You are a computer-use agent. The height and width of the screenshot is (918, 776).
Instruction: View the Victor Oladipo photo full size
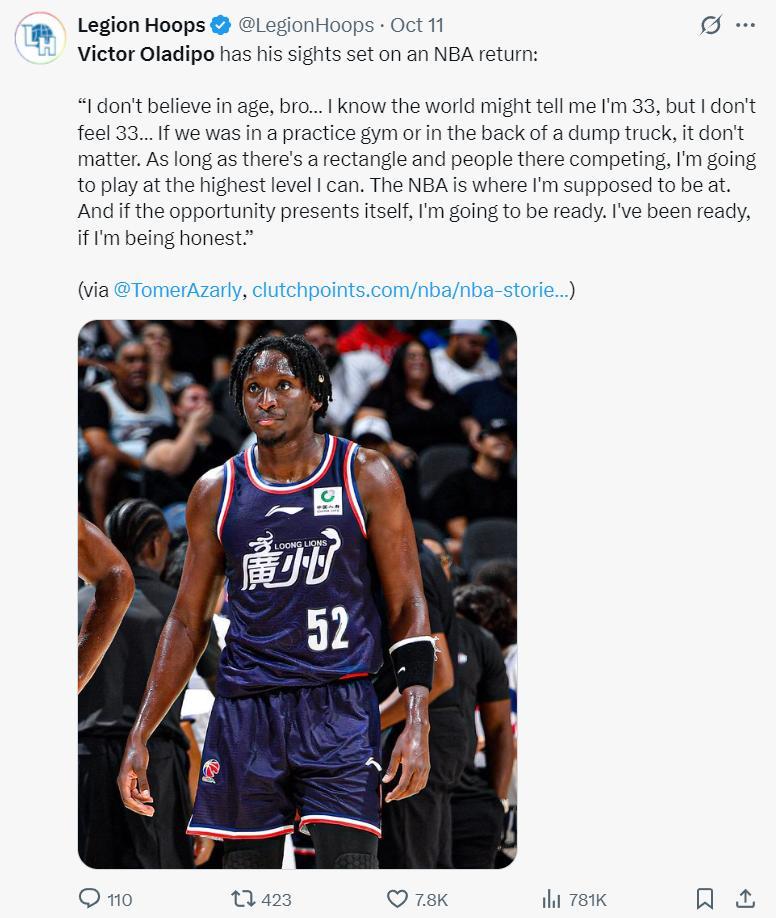coord(297,593)
